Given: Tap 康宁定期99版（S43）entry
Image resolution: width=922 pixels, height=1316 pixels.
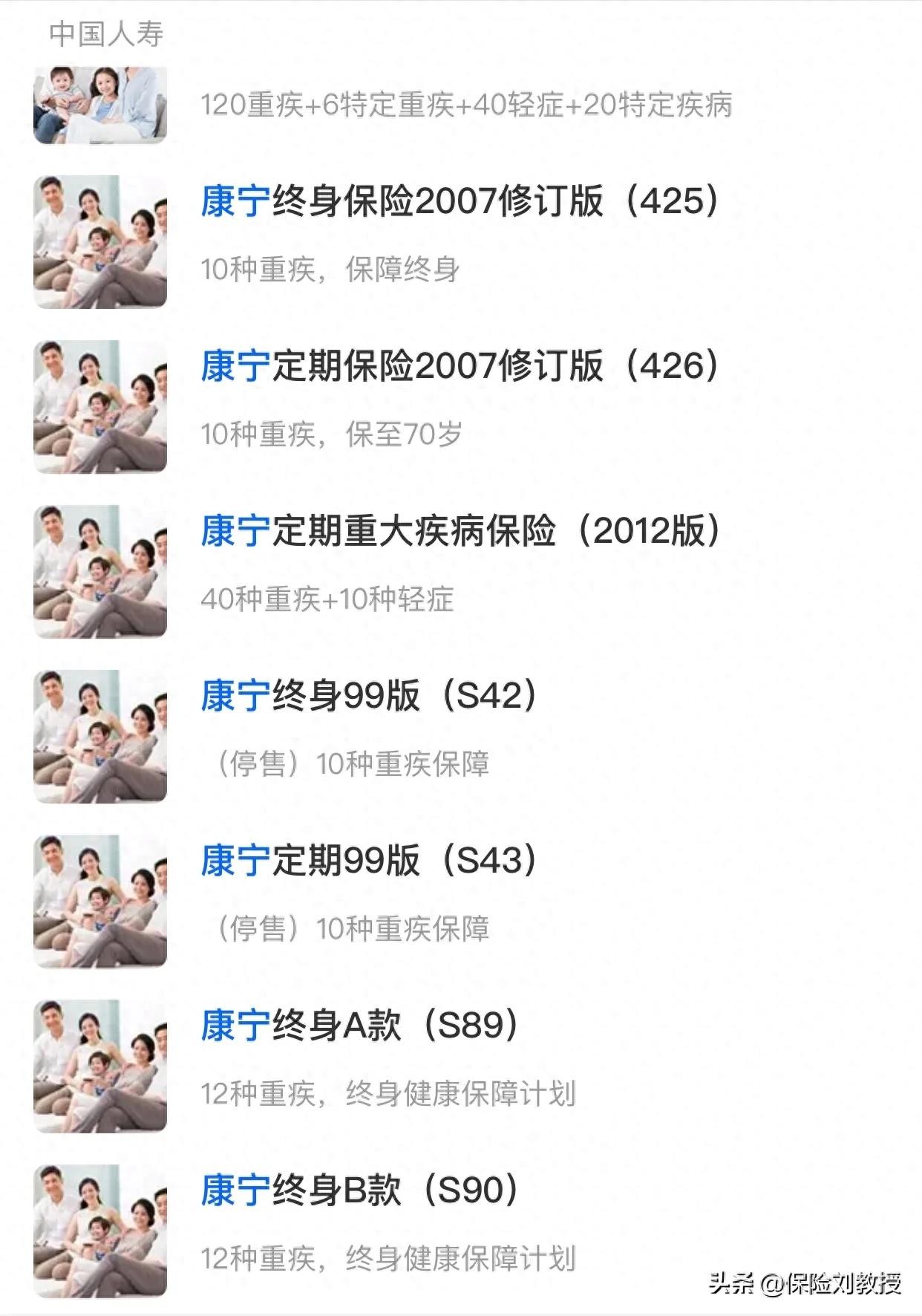Looking at the screenshot, I should 369,861.
